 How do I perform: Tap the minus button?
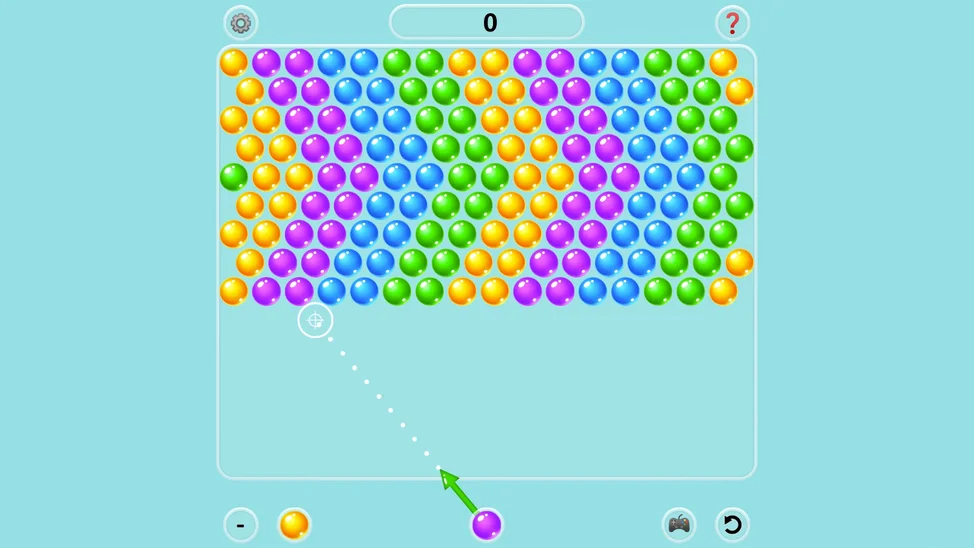[x=241, y=524]
